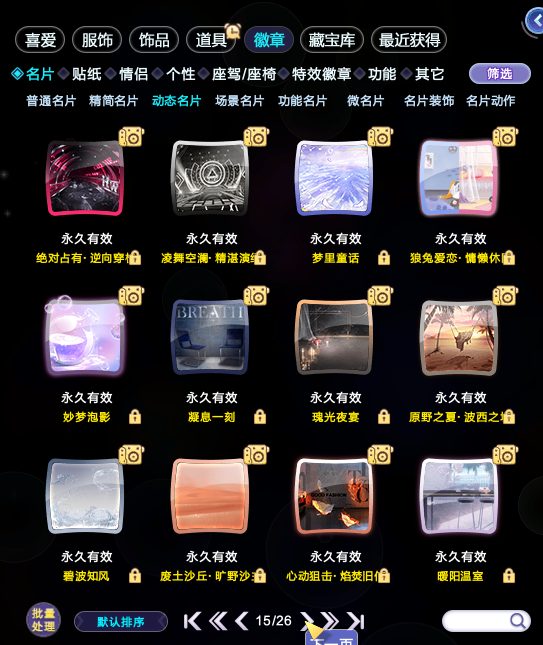Screen dimensions: 543x645
Task: Switch to the 服饰 tab
Action: [97, 40]
